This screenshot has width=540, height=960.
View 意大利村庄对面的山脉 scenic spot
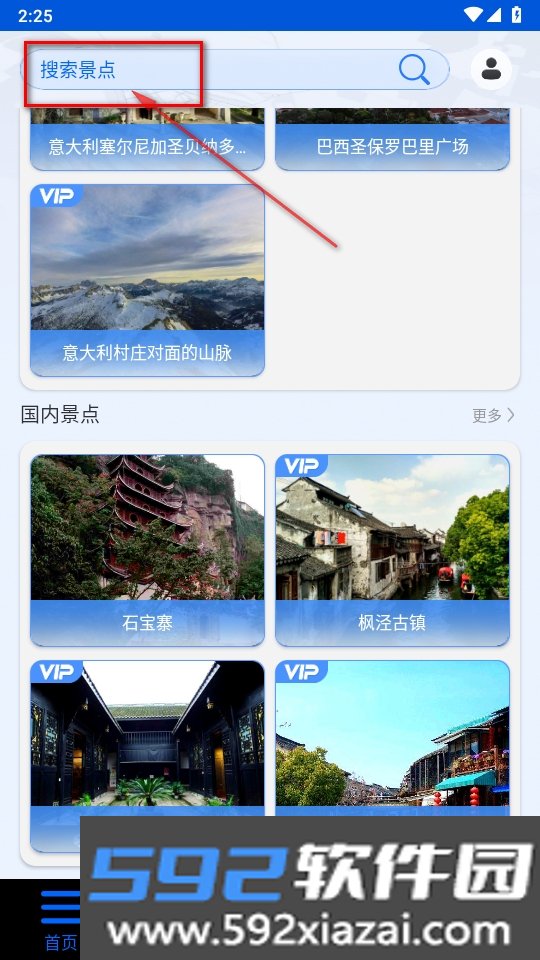(x=148, y=280)
